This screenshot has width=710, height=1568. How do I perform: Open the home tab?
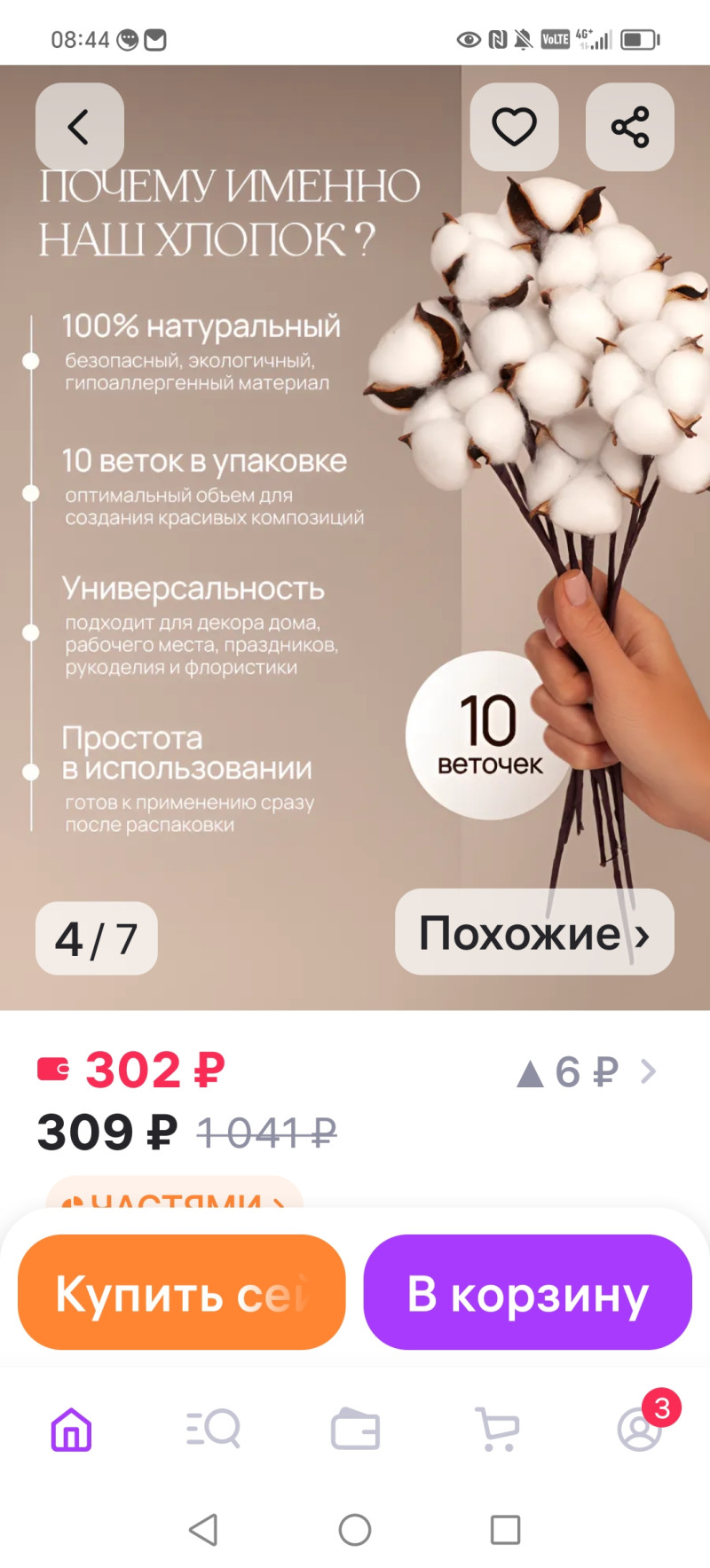click(71, 1429)
